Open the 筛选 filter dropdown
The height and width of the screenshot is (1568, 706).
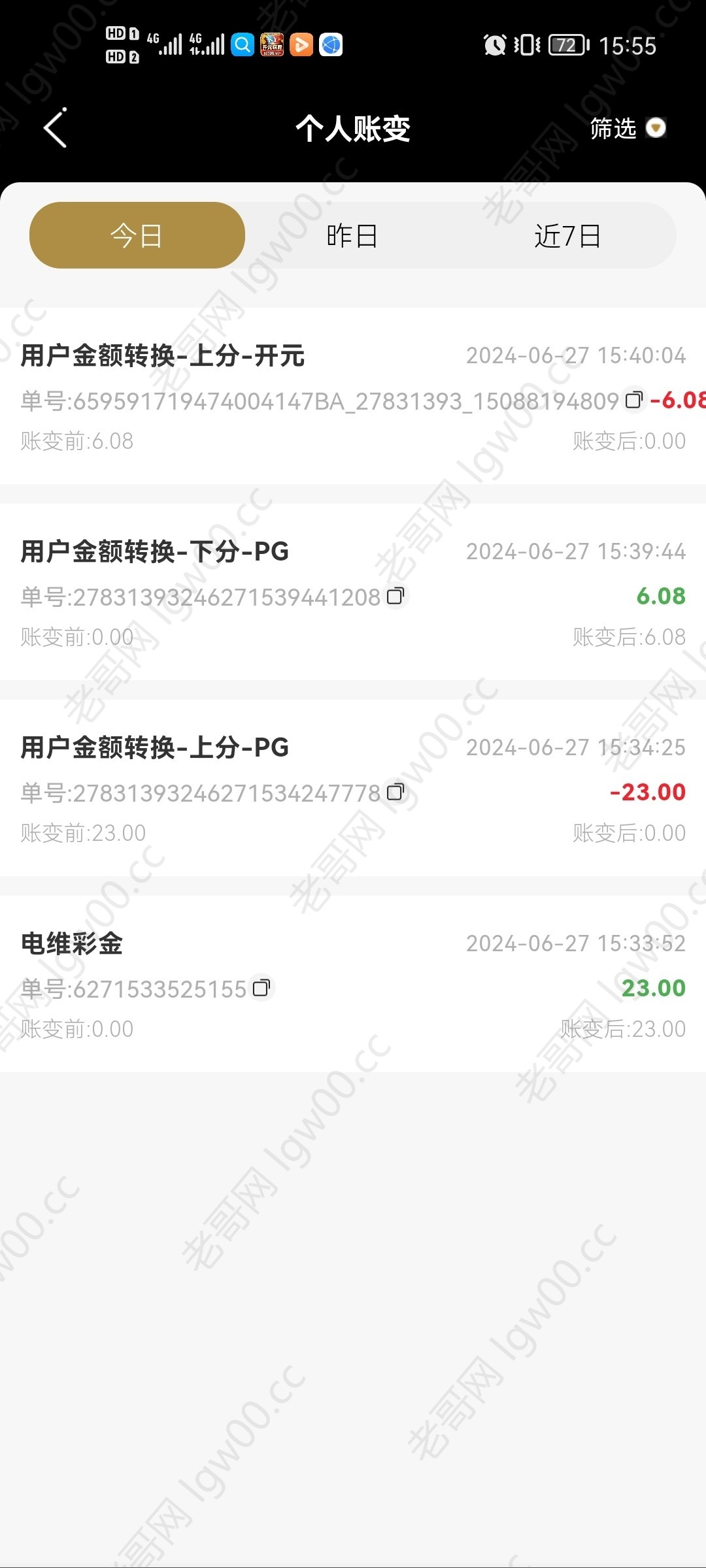628,128
